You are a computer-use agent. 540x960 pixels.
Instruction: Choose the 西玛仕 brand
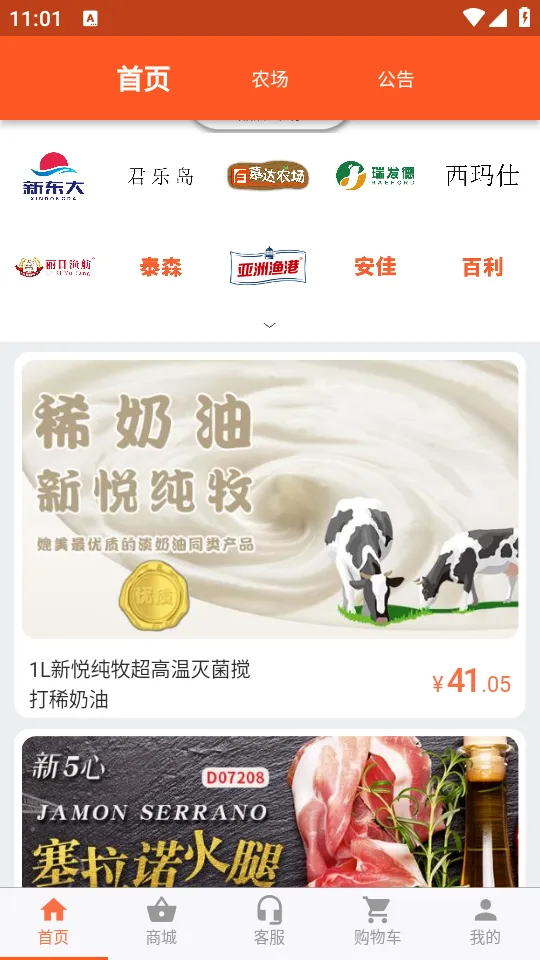[482, 176]
